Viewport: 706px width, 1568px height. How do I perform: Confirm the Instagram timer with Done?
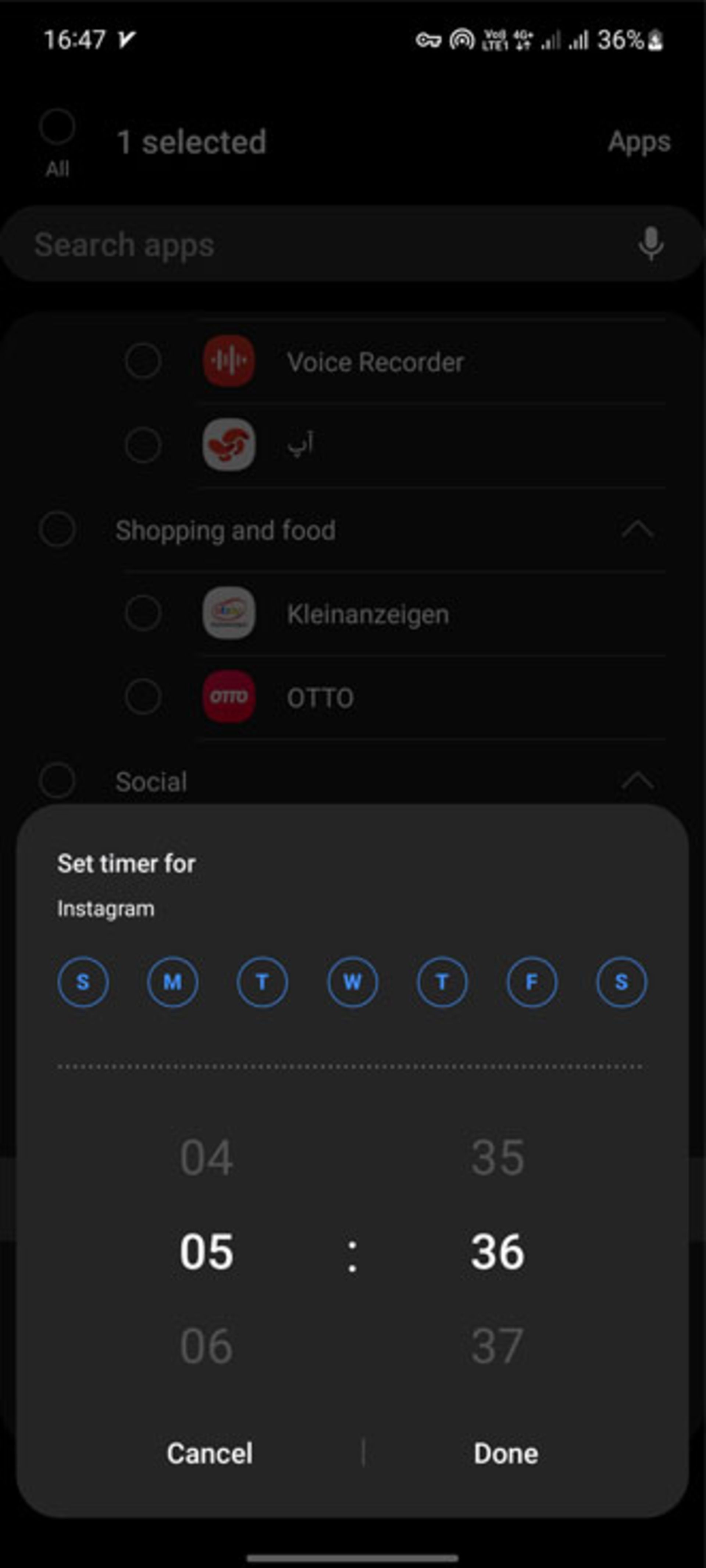506,1453
